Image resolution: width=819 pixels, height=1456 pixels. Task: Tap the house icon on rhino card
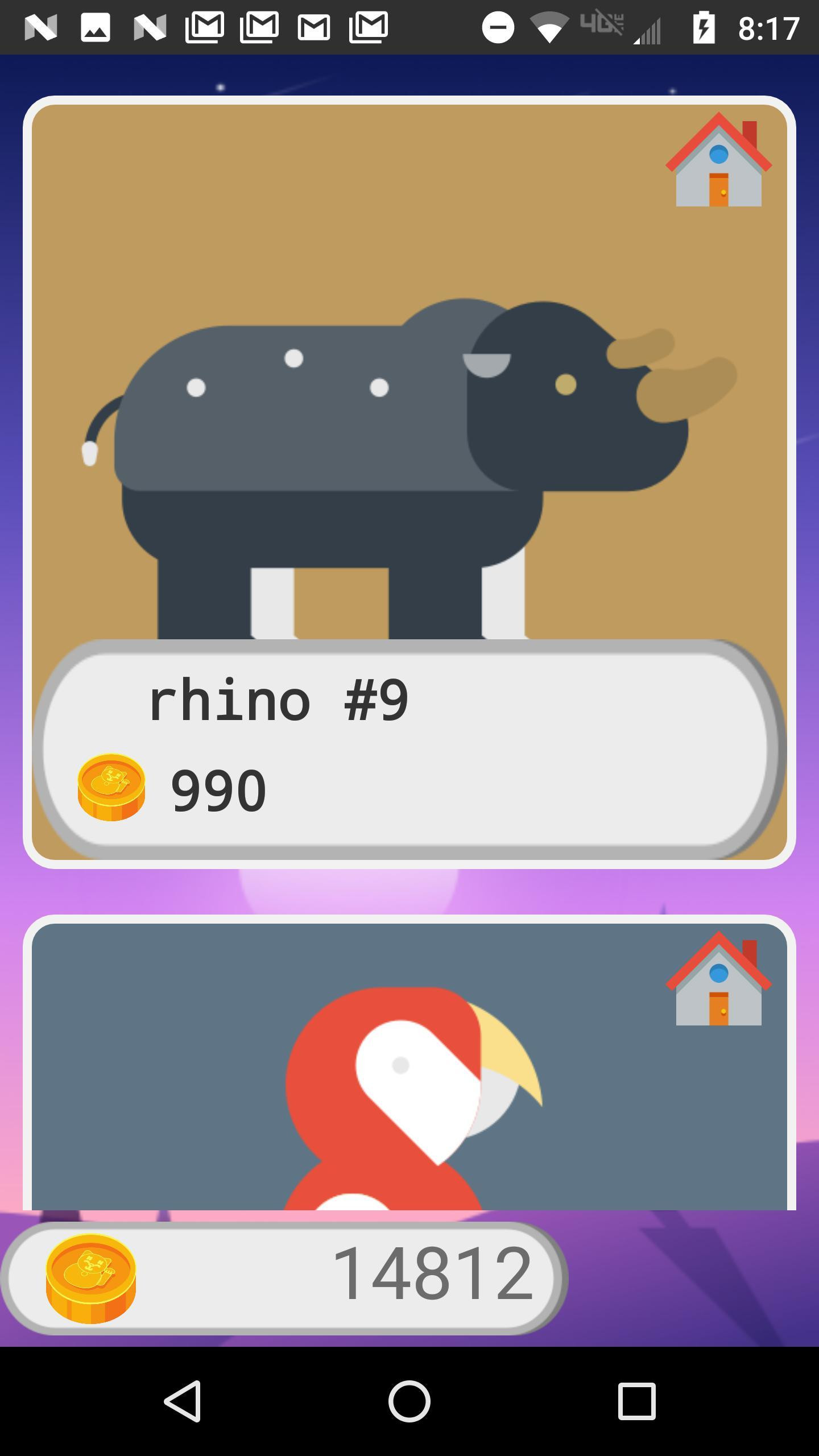tap(718, 161)
